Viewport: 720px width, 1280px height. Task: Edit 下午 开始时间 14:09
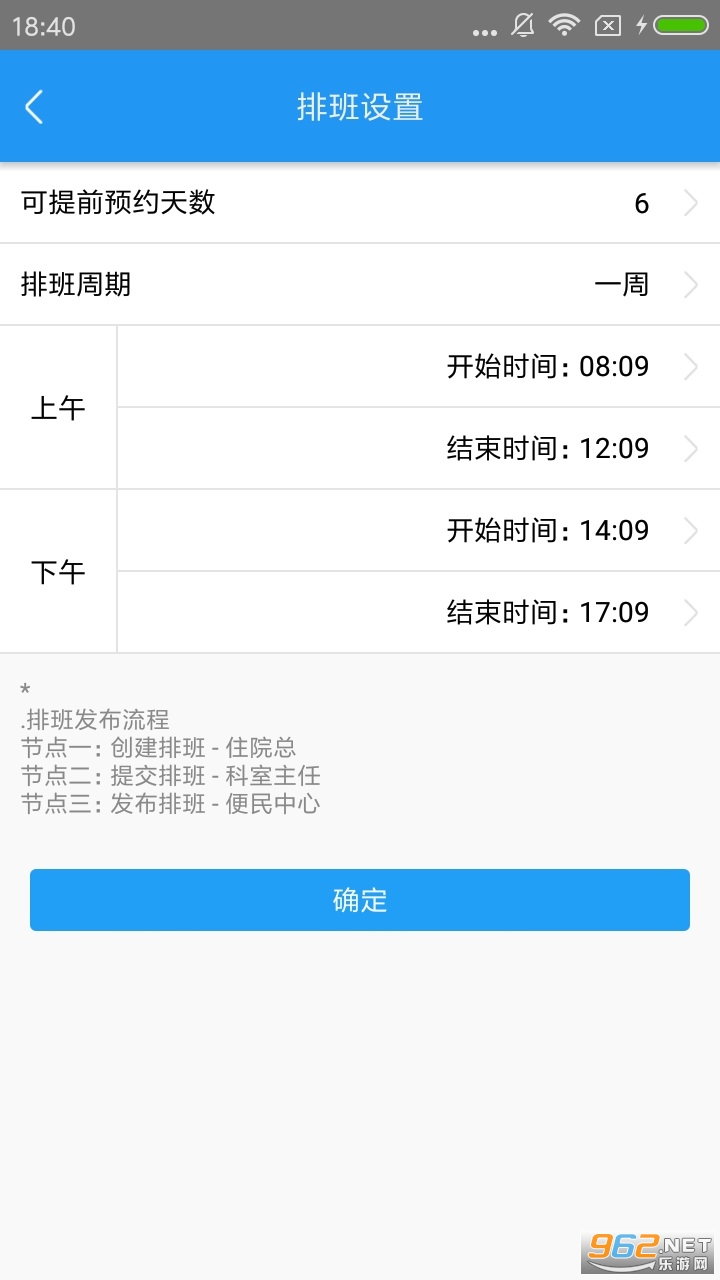click(418, 531)
